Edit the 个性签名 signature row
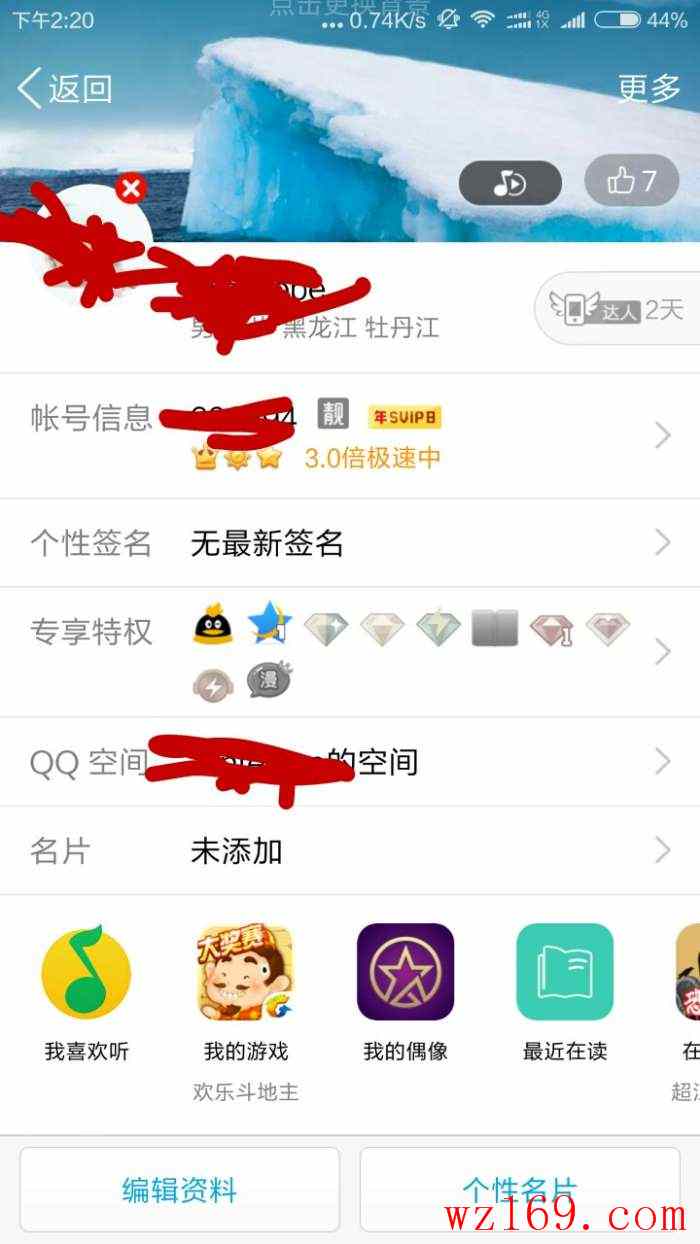700x1244 pixels. pos(350,543)
